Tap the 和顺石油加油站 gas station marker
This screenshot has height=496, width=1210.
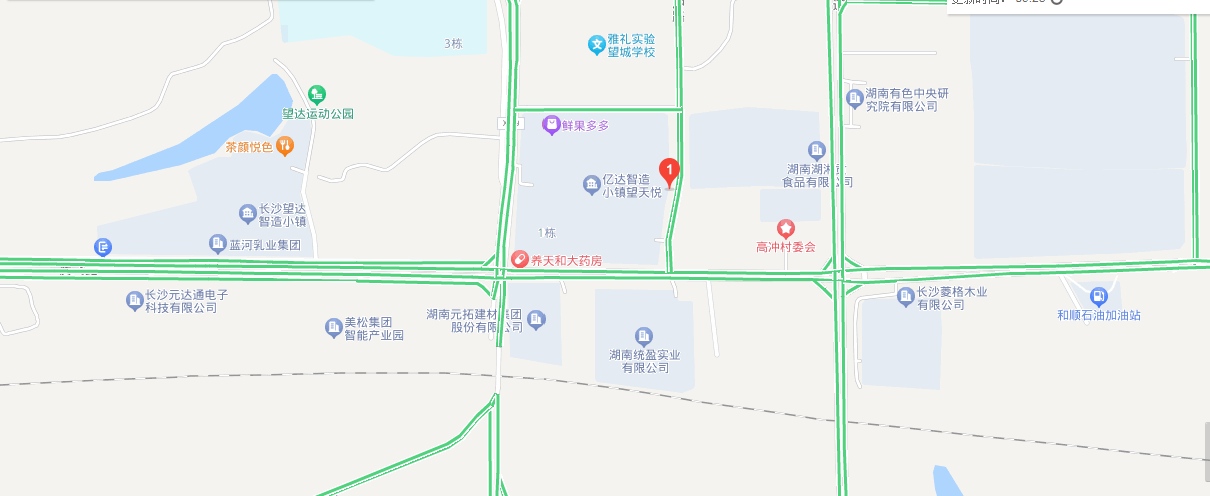[1099, 296]
